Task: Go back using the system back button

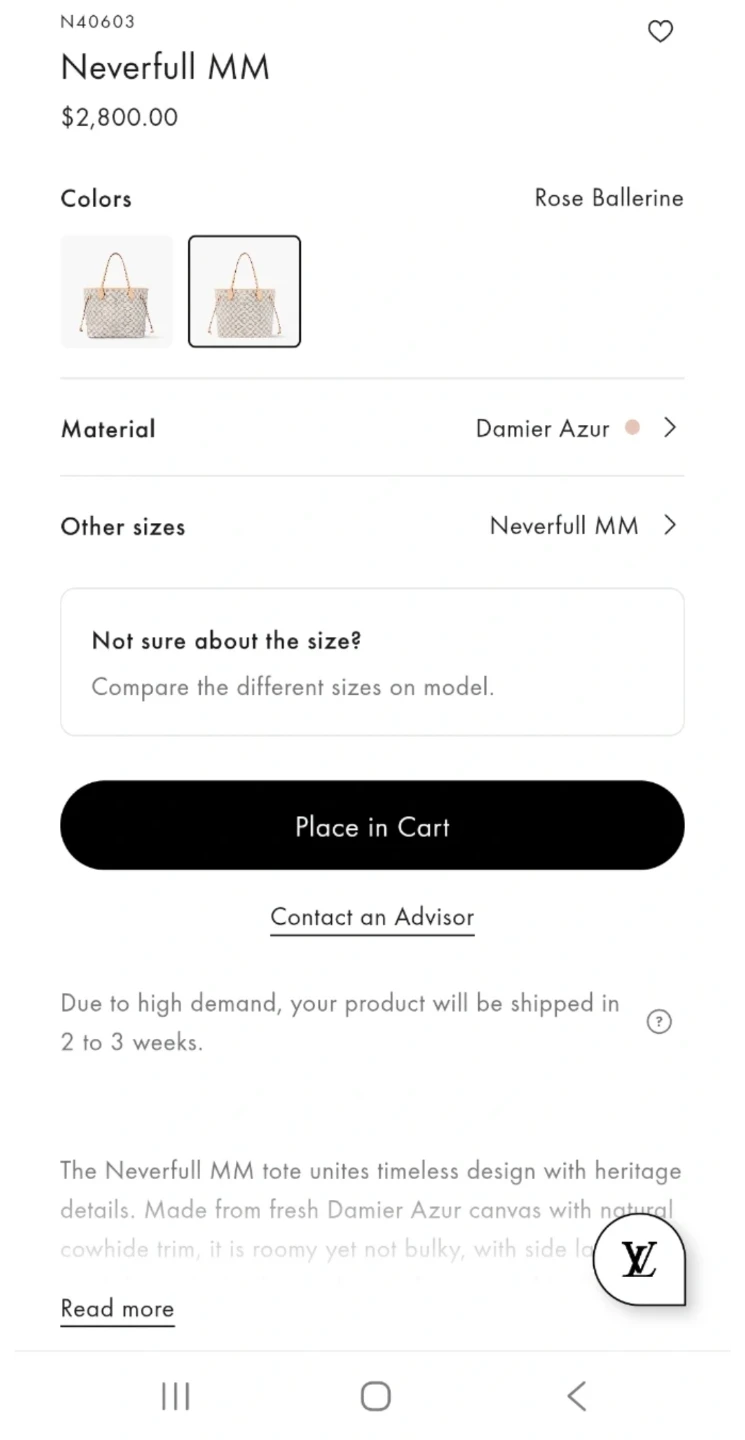Action: click(x=576, y=1396)
